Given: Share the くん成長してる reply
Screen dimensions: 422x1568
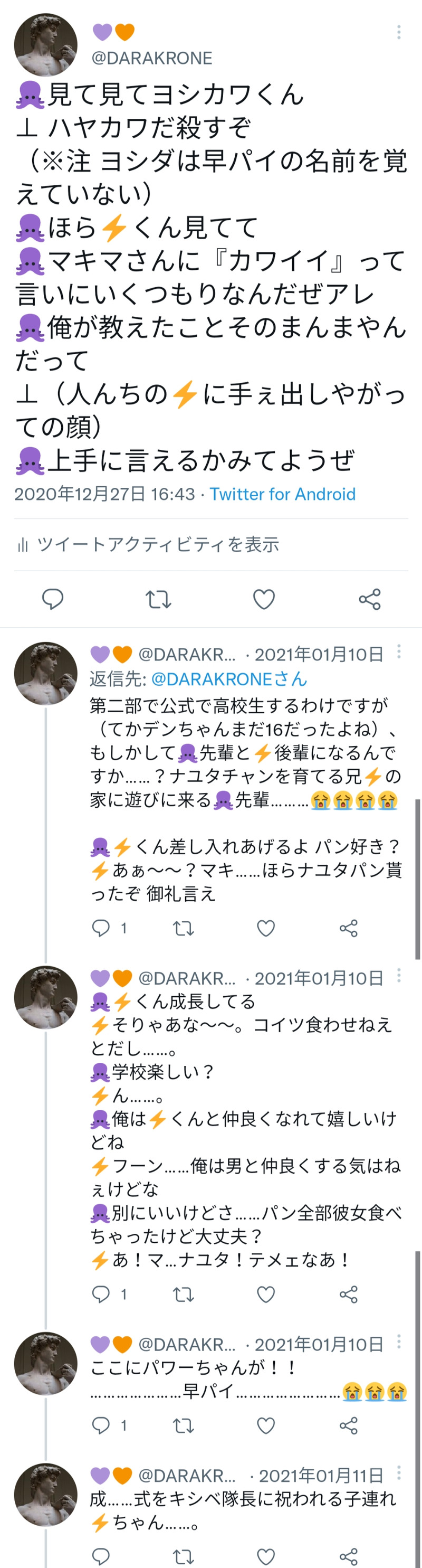Looking at the screenshot, I should [x=349, y=1293].
